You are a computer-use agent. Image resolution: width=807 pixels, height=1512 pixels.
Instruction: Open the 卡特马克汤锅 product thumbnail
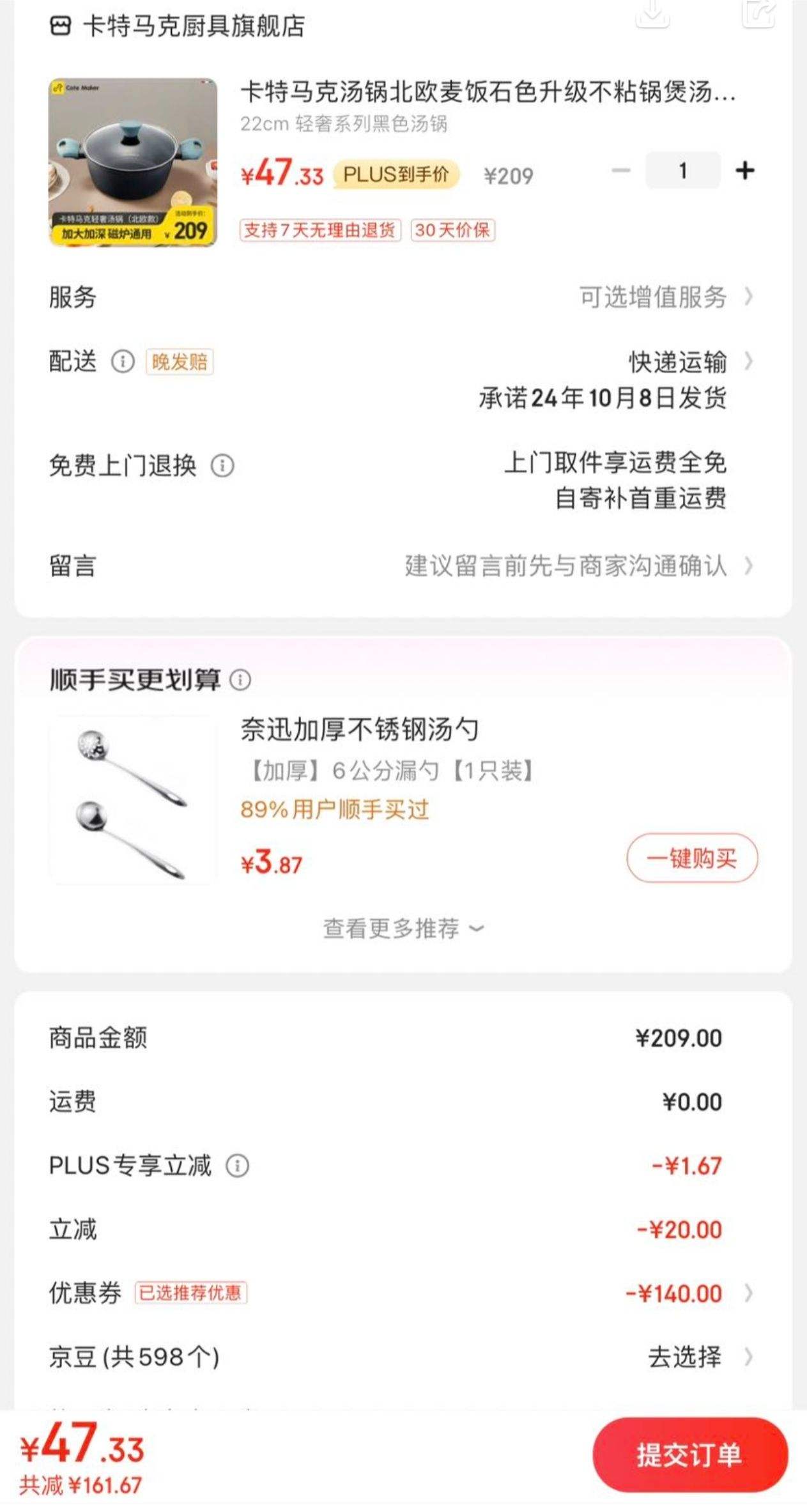pos(133,162)
